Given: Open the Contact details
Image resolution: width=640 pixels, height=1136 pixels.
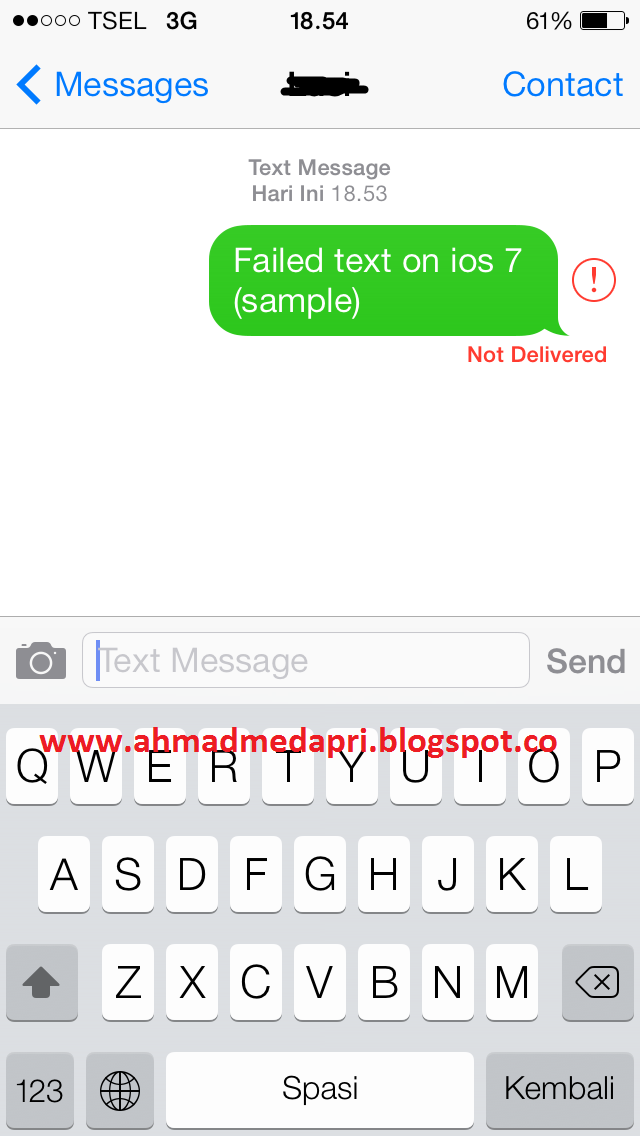Looking at the screenshot, I should [x=562, y=85].
